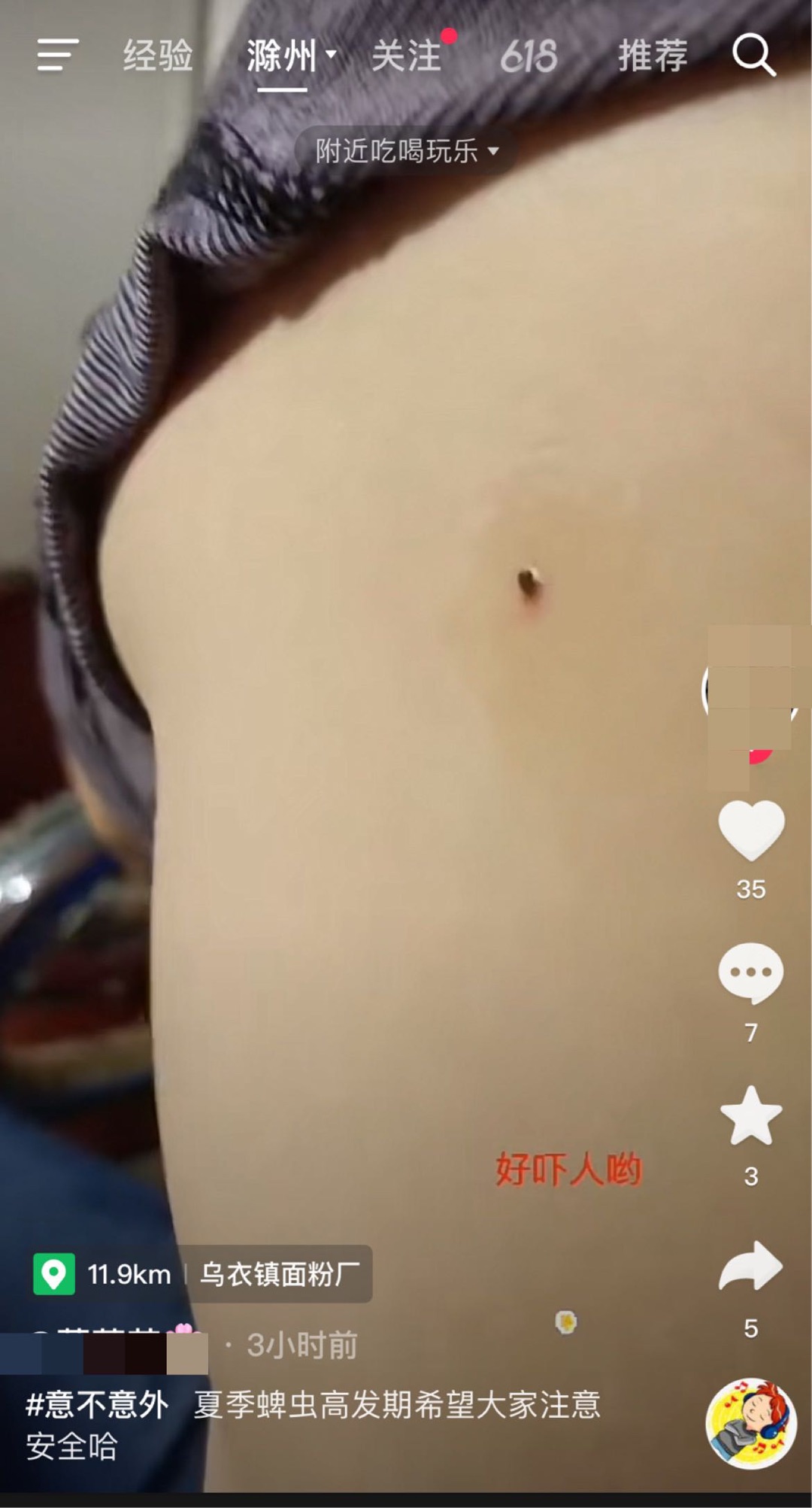Viewport: 812px width, 1508px height.
Task: Share this video
Action: tap(751, 1266)
